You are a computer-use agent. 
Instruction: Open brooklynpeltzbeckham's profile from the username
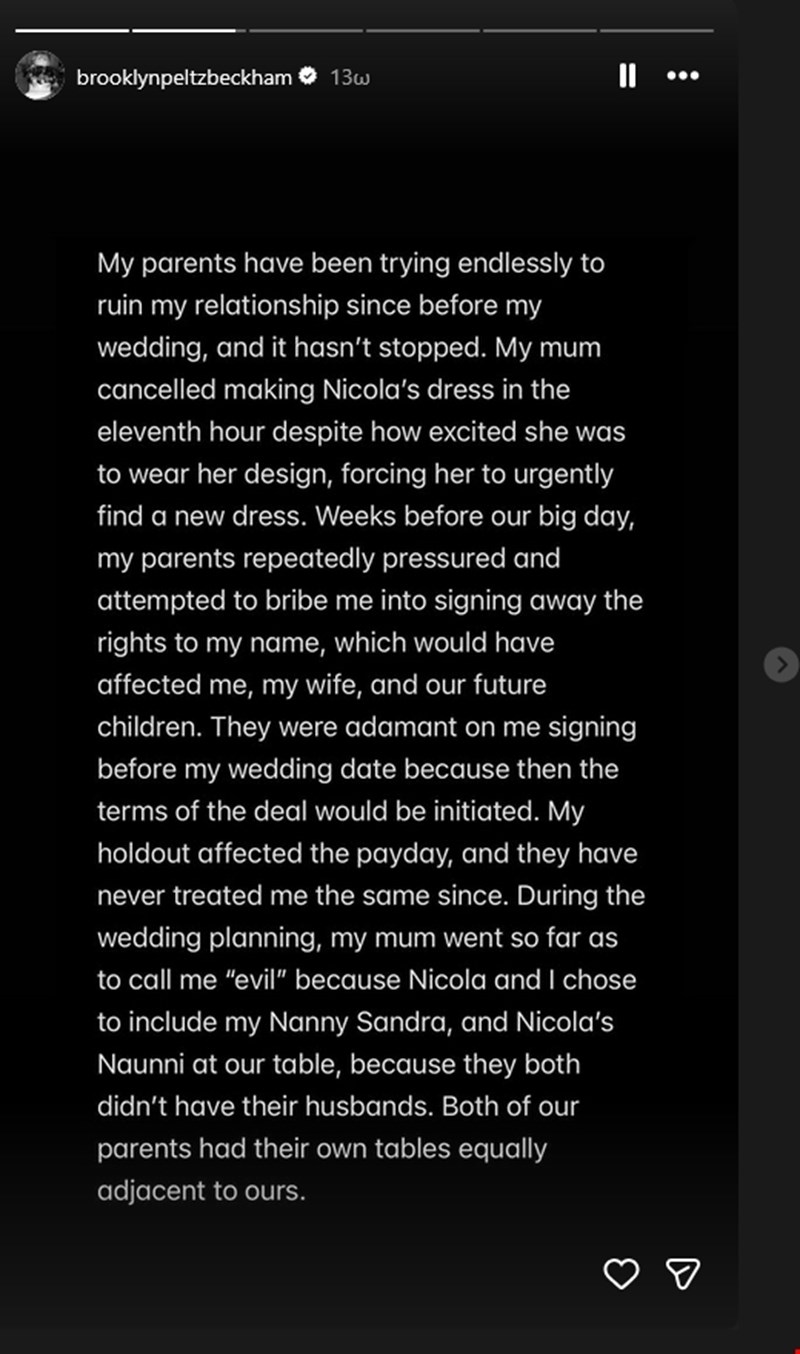coord(184,77)
